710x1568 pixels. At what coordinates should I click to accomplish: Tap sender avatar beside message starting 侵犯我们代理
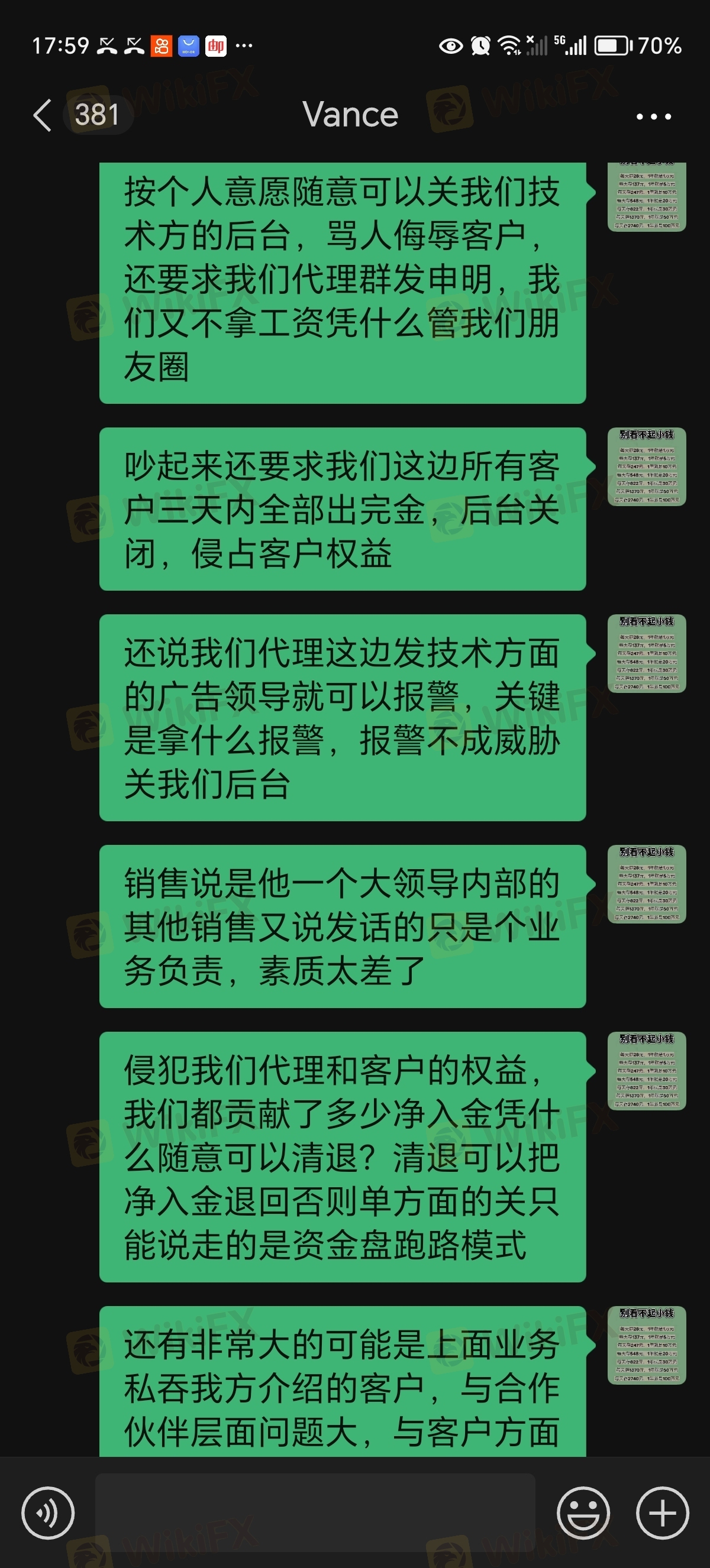click(x=647, y=1071)
